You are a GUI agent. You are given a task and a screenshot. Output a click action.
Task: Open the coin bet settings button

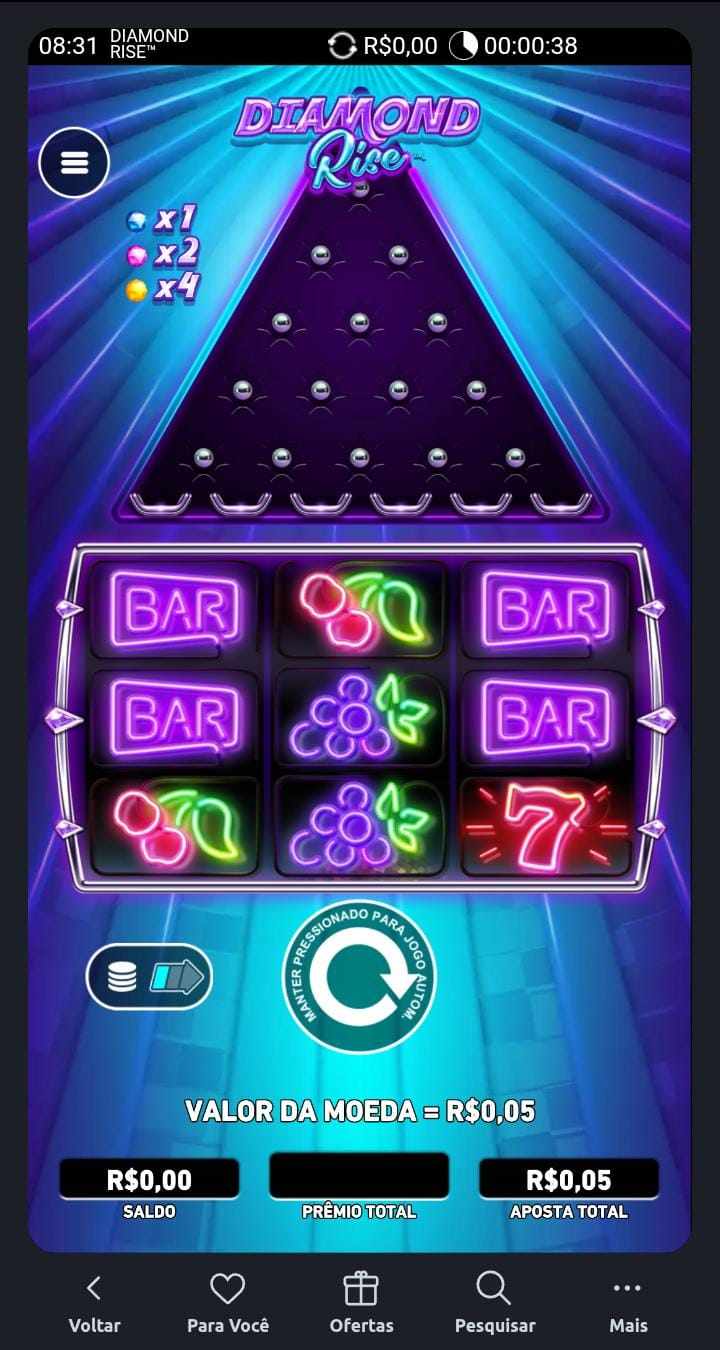pos(149,976)
